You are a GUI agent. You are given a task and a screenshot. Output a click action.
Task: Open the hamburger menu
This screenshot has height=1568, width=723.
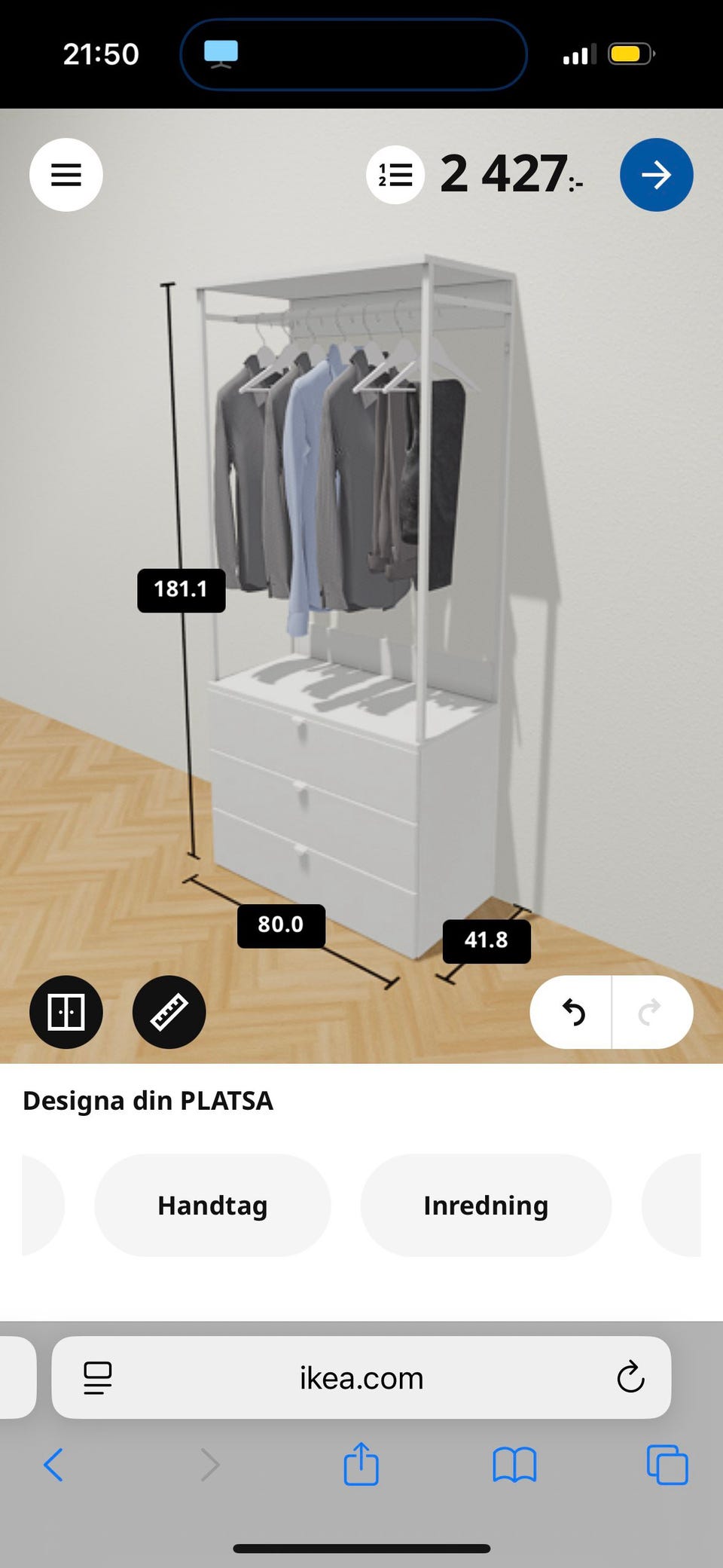(66, 174)
